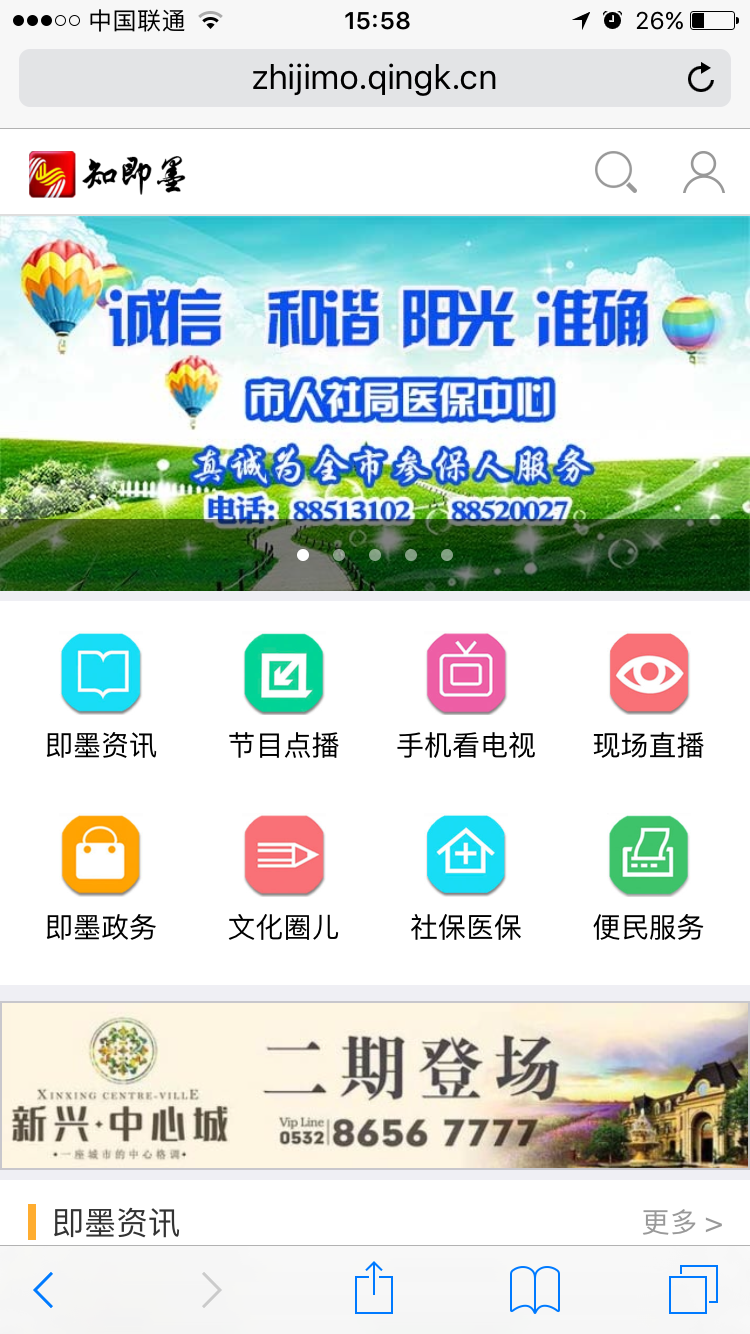
Task: Open Safari bookmarks
Action: (x=534, y=1290)
